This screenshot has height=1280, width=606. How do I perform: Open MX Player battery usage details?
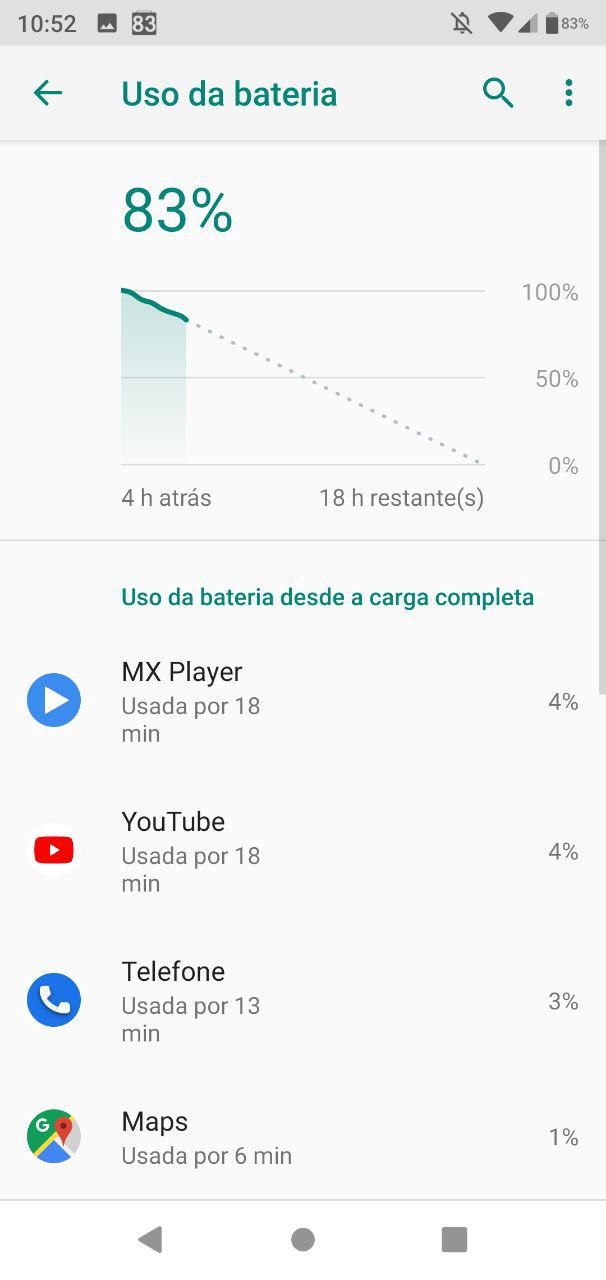coord(302,702)
